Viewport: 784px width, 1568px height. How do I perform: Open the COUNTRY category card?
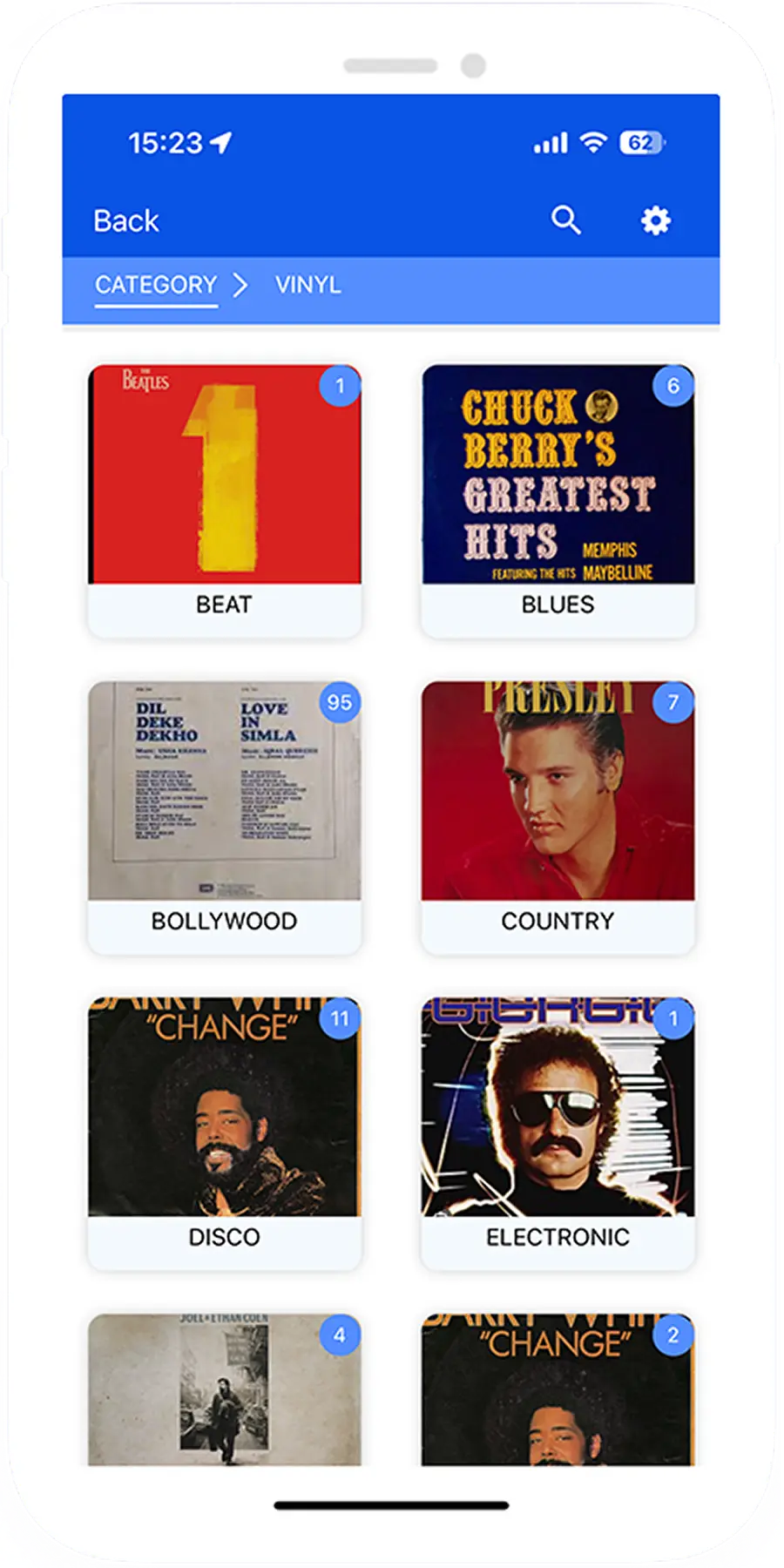pyautogui.click(x=558, y=815)
